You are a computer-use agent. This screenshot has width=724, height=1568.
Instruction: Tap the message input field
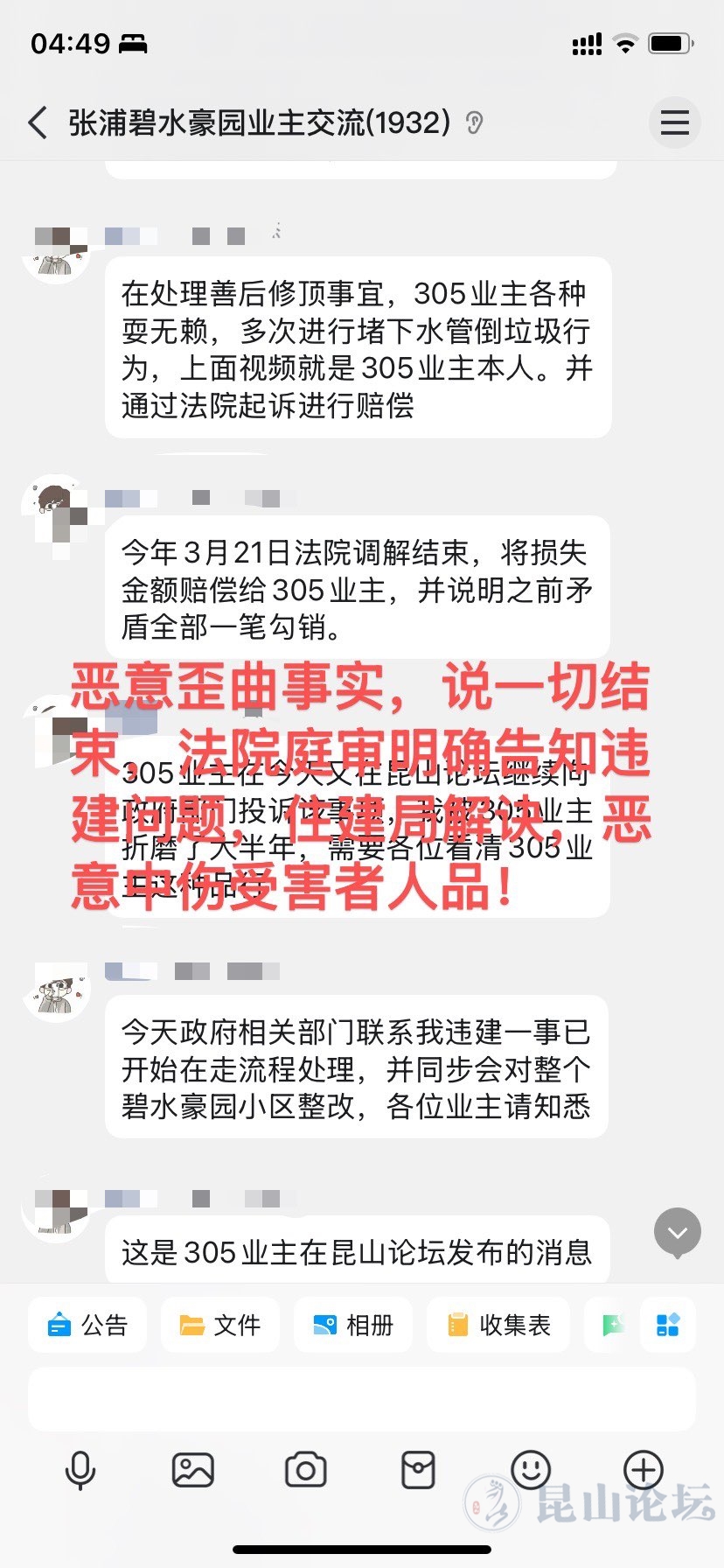coord(362,1399)
